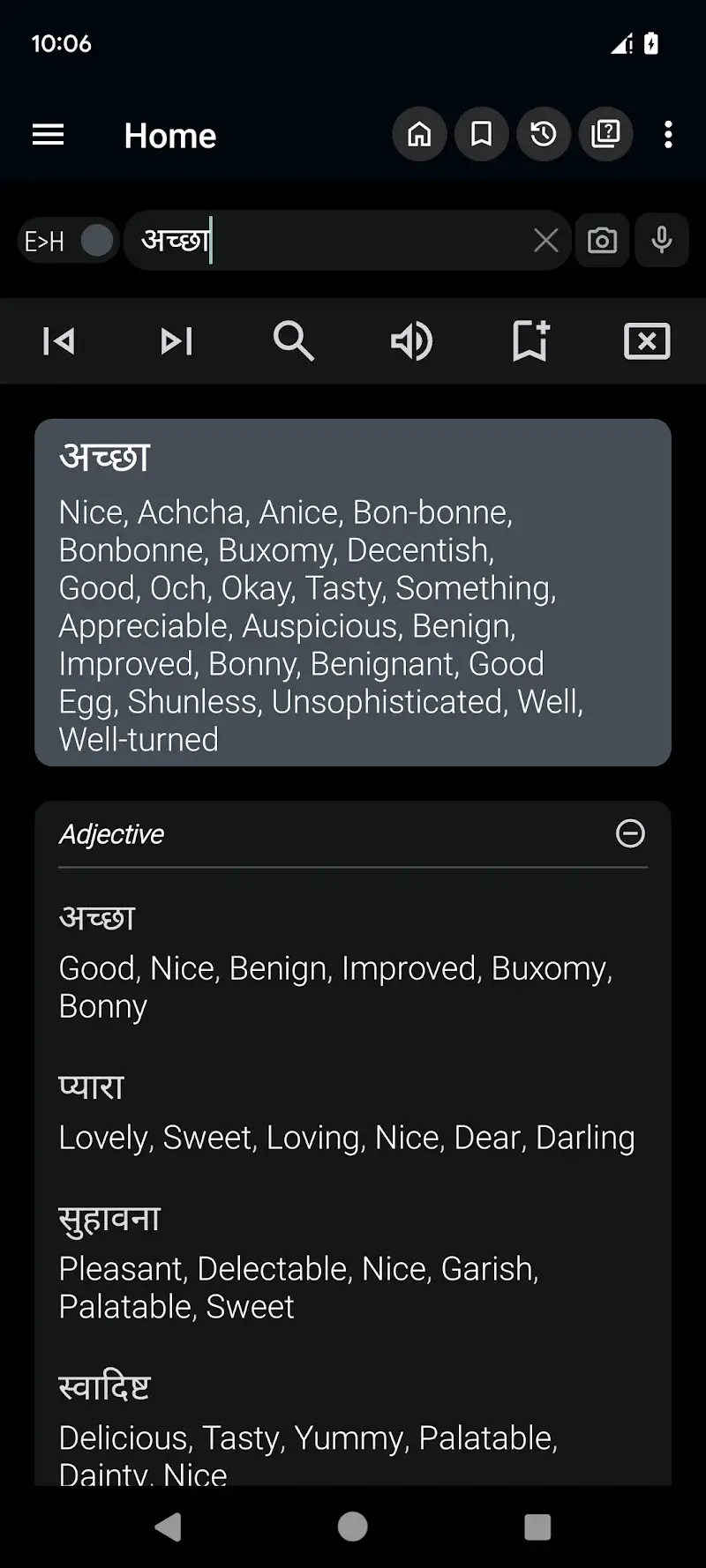Tap the search icon in the toolbar
This screenshot has width=706, height=1568.
pyautogui.click(x=294, y=341)
